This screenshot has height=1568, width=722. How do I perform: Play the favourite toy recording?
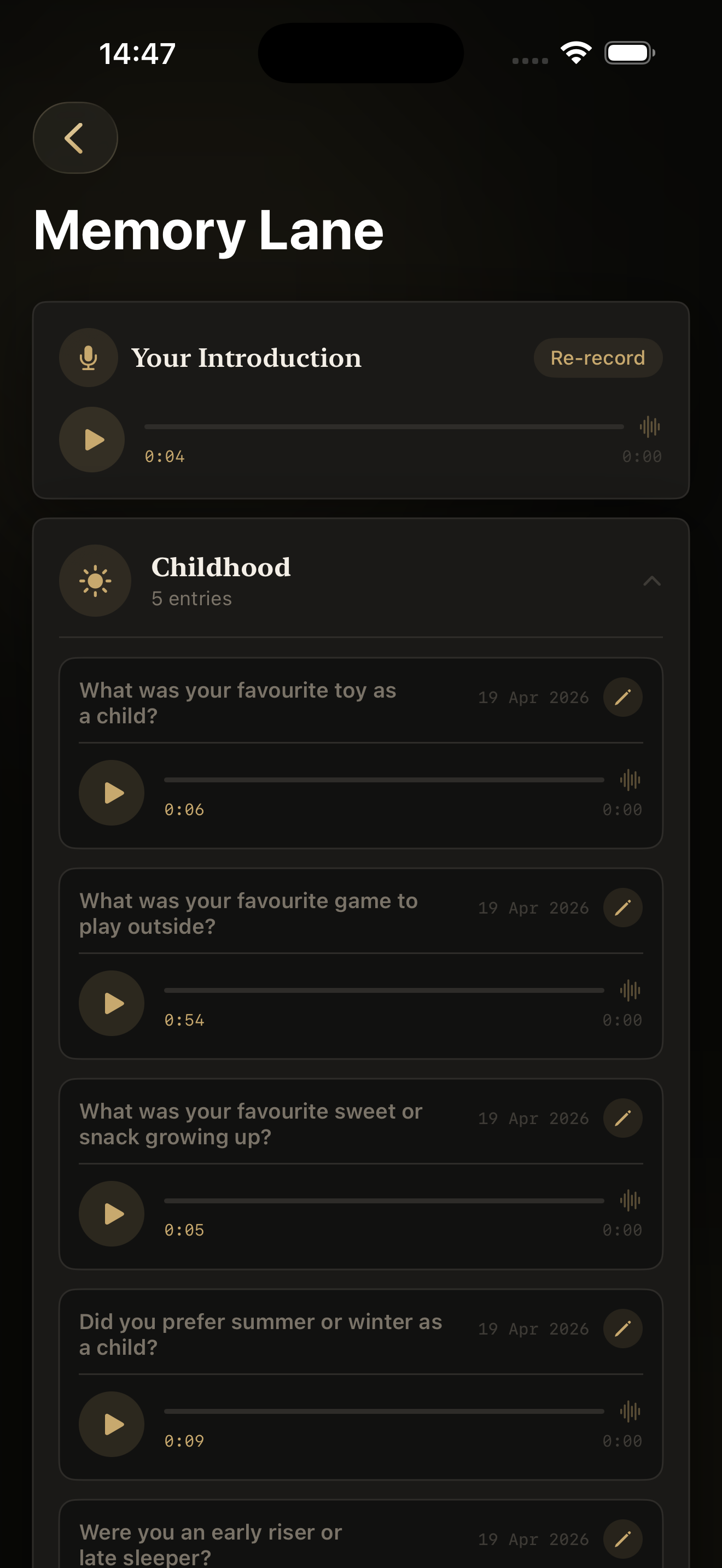coord(112,793)
